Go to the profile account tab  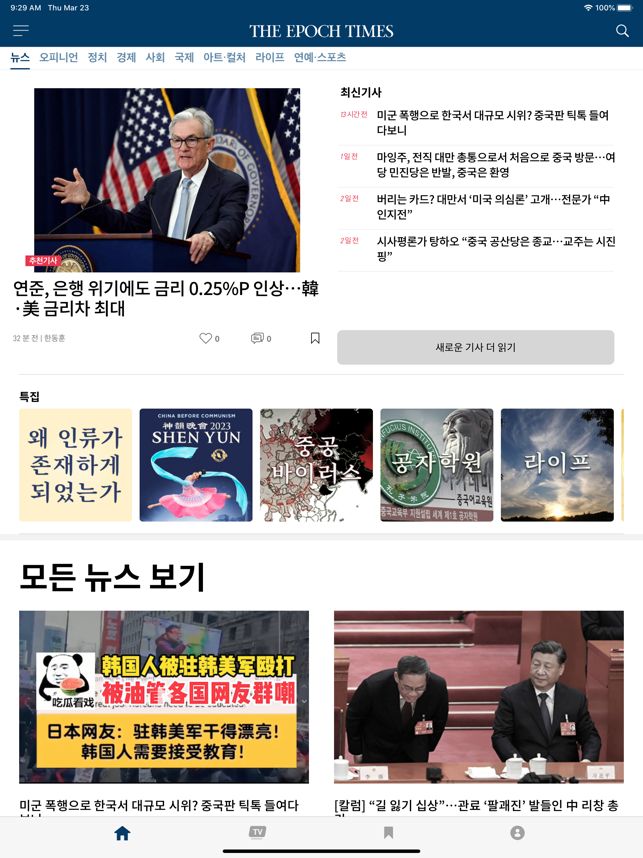point(517,832)
